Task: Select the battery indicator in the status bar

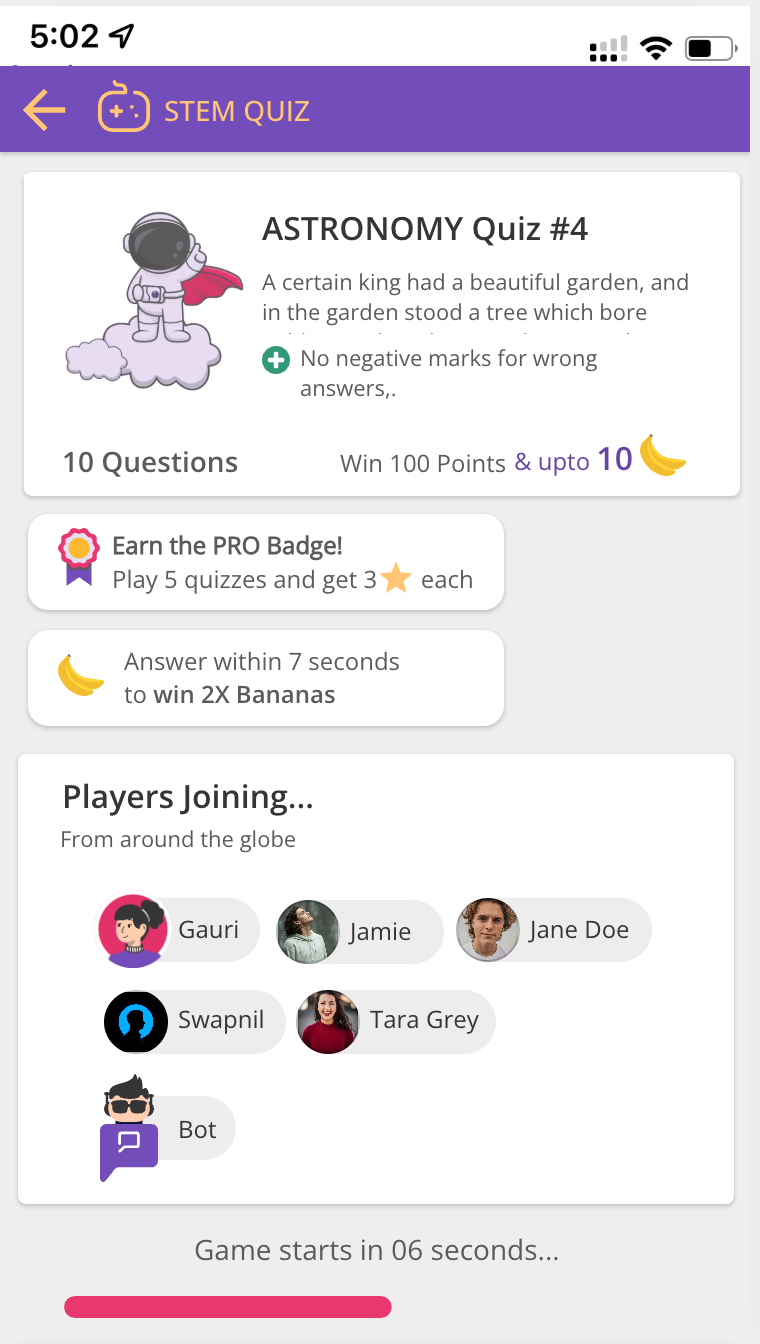Action: [709, 46]
